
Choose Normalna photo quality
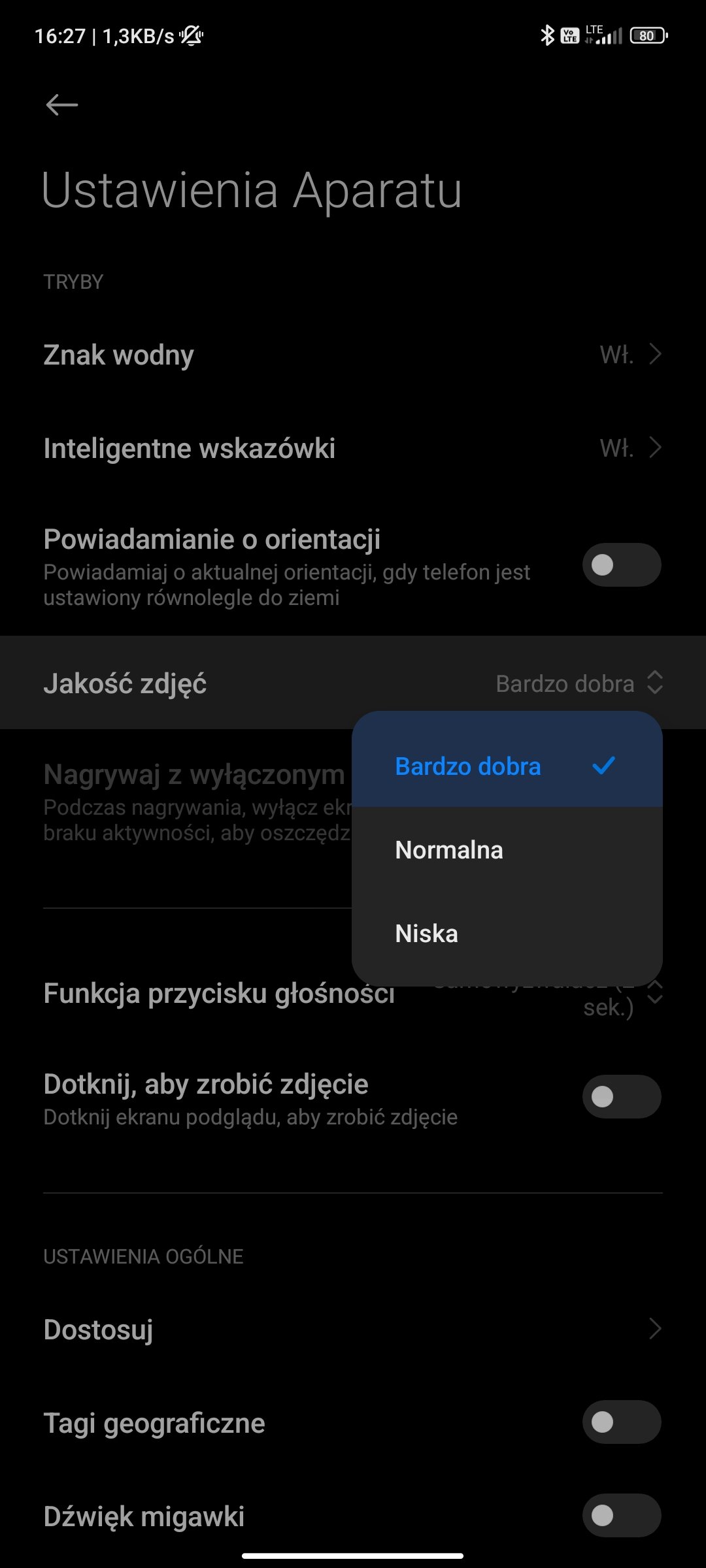(x=507, y=849)
